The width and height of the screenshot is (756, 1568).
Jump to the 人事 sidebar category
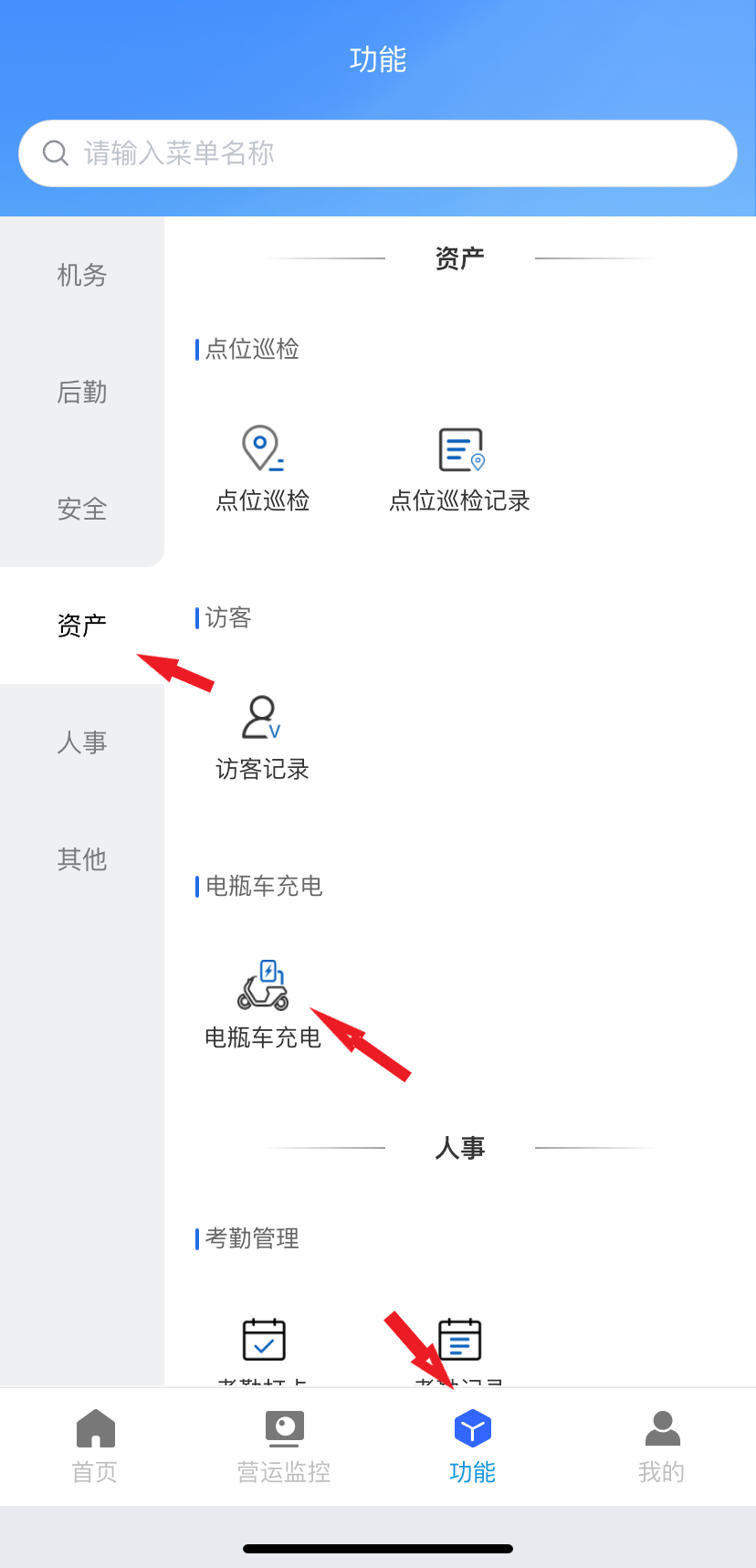tap(82, 742)
